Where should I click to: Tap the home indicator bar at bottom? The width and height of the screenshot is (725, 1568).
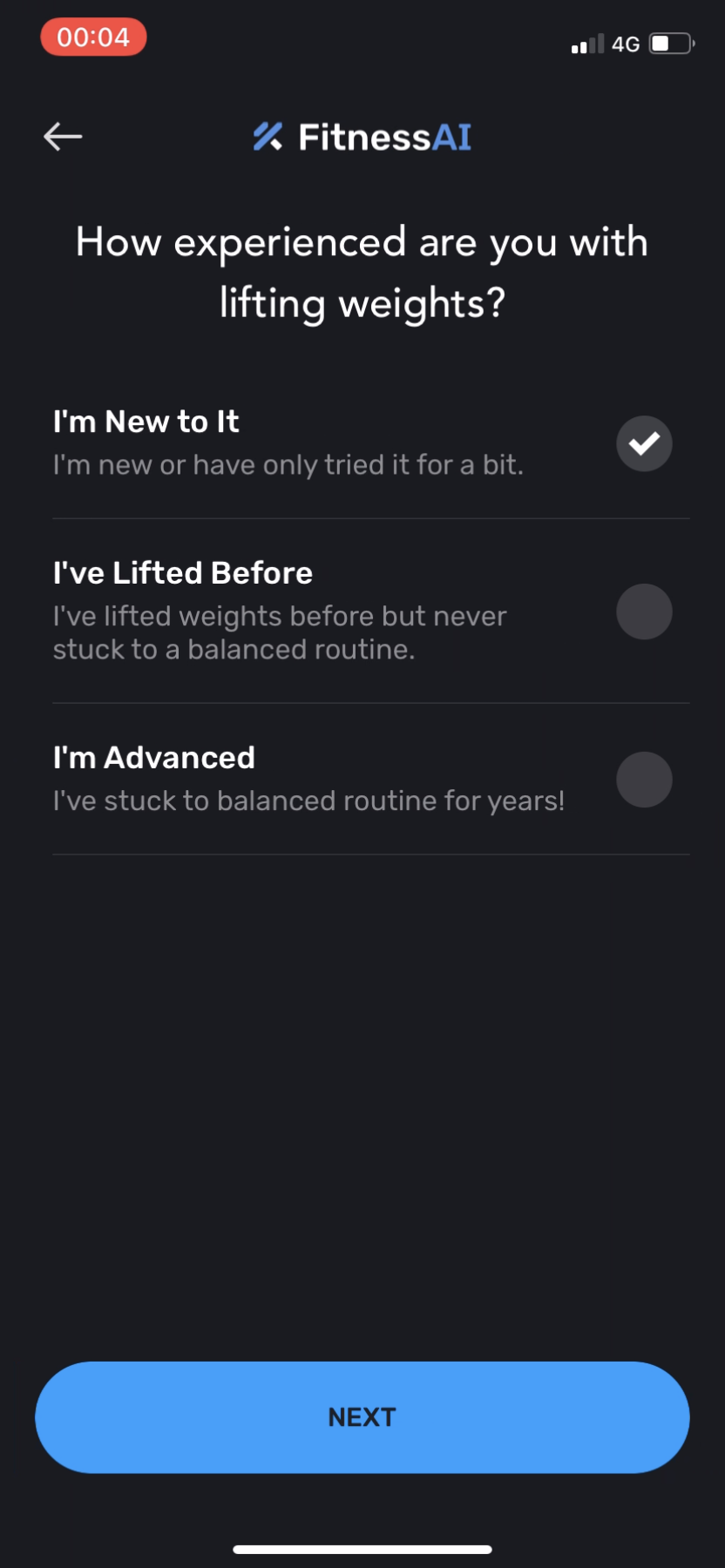(362, 1548)
